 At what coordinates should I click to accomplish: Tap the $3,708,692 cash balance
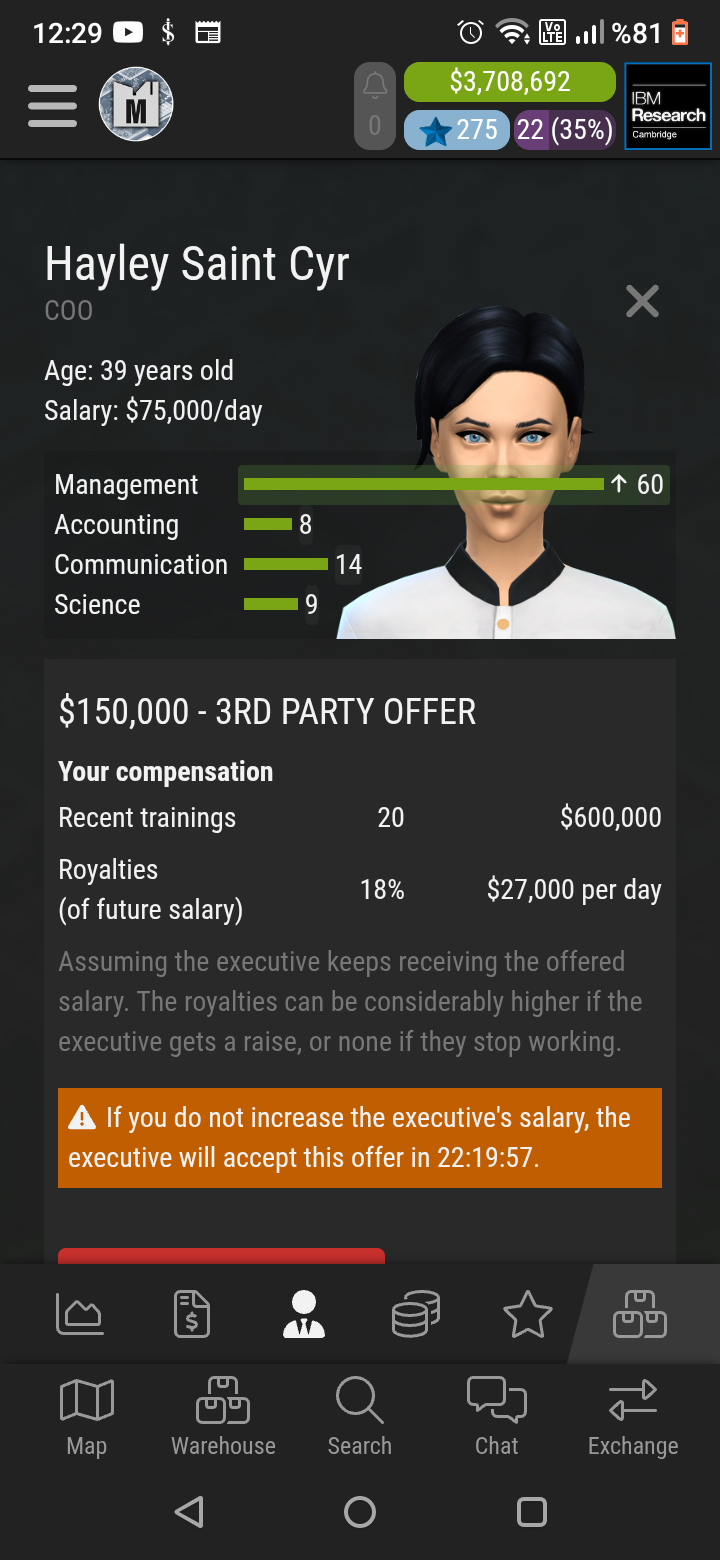click(x=509, y=82)
